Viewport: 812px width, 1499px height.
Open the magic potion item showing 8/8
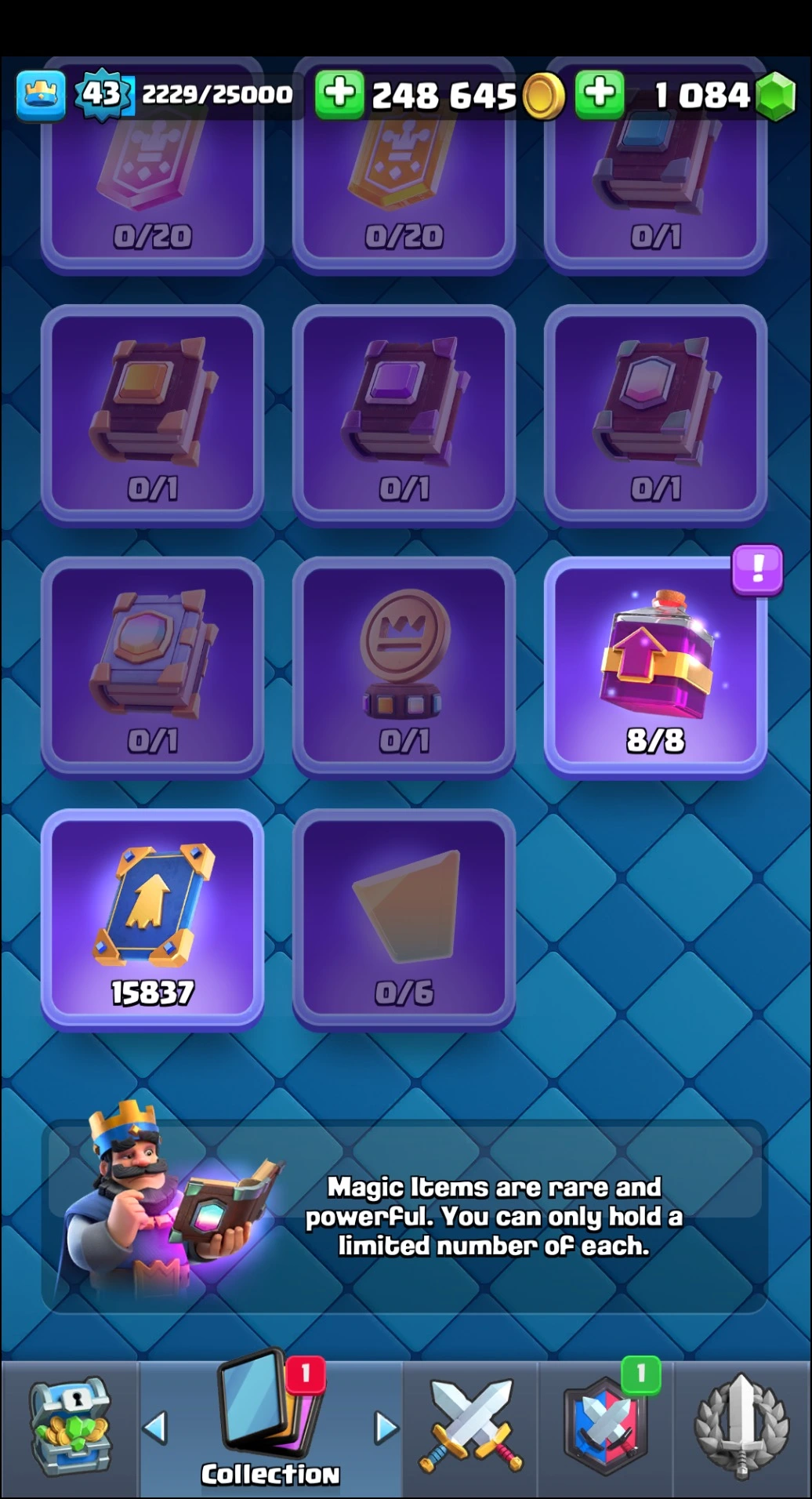point(655,666)
